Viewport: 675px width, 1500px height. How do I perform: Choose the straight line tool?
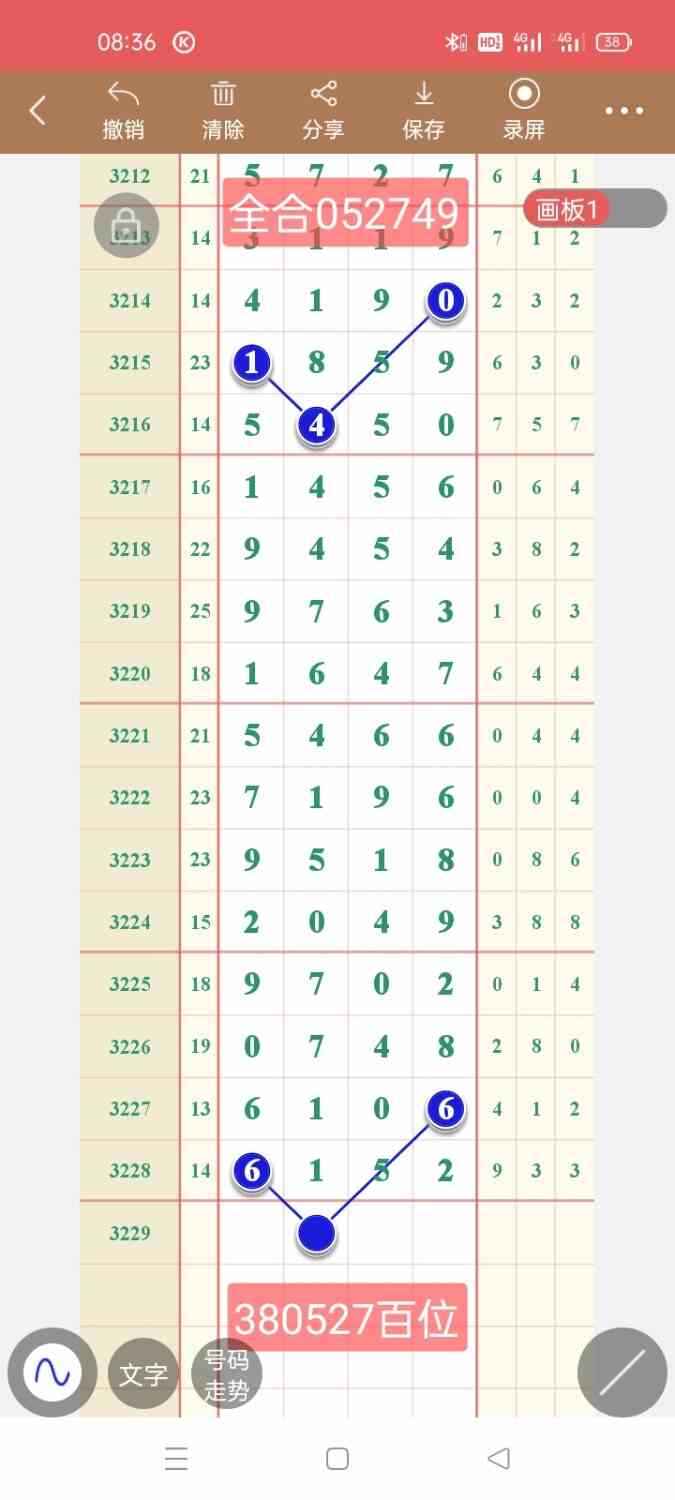[622, 1372]
